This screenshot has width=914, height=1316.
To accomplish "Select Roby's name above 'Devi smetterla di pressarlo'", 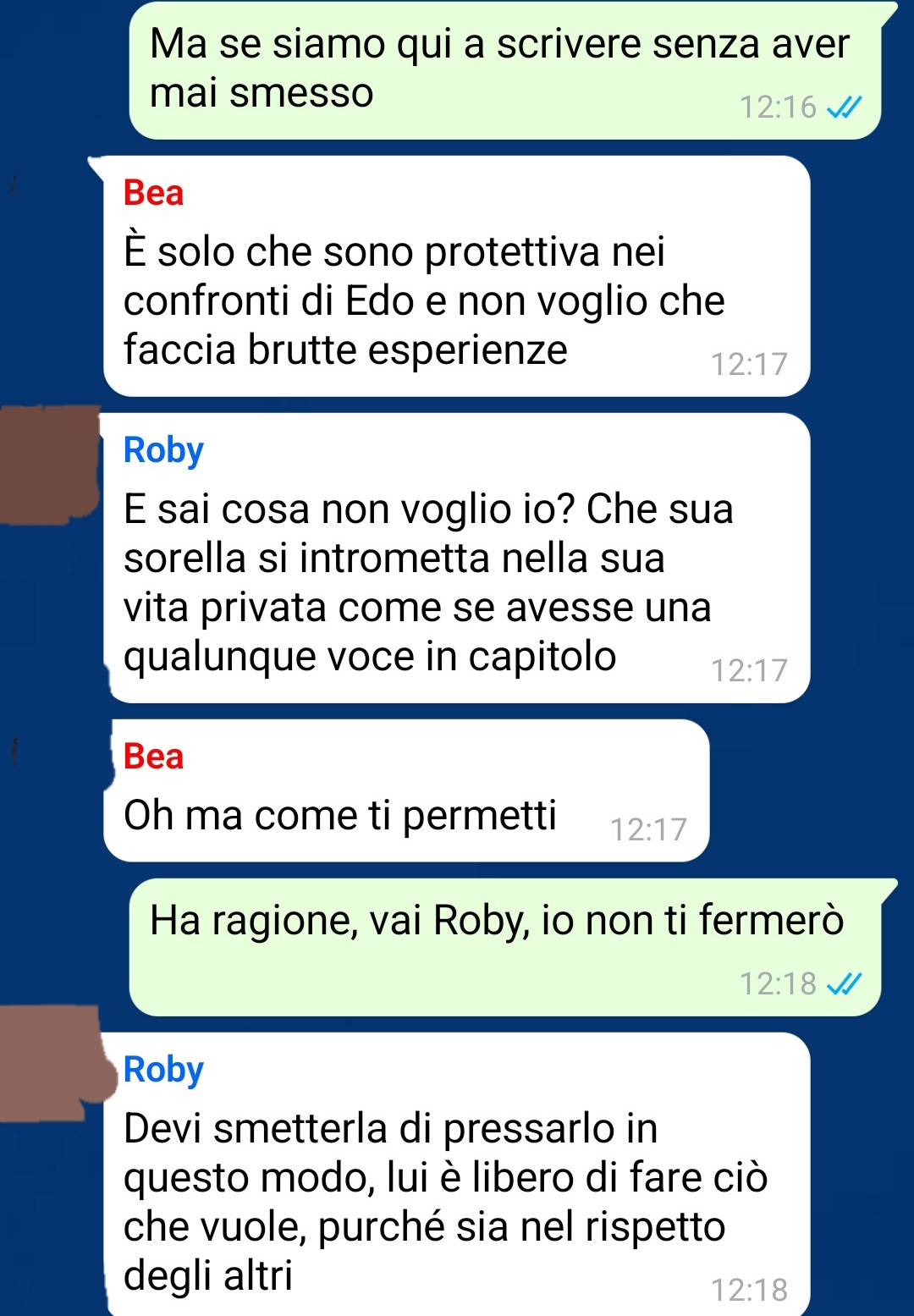I will pos(163,1070).
